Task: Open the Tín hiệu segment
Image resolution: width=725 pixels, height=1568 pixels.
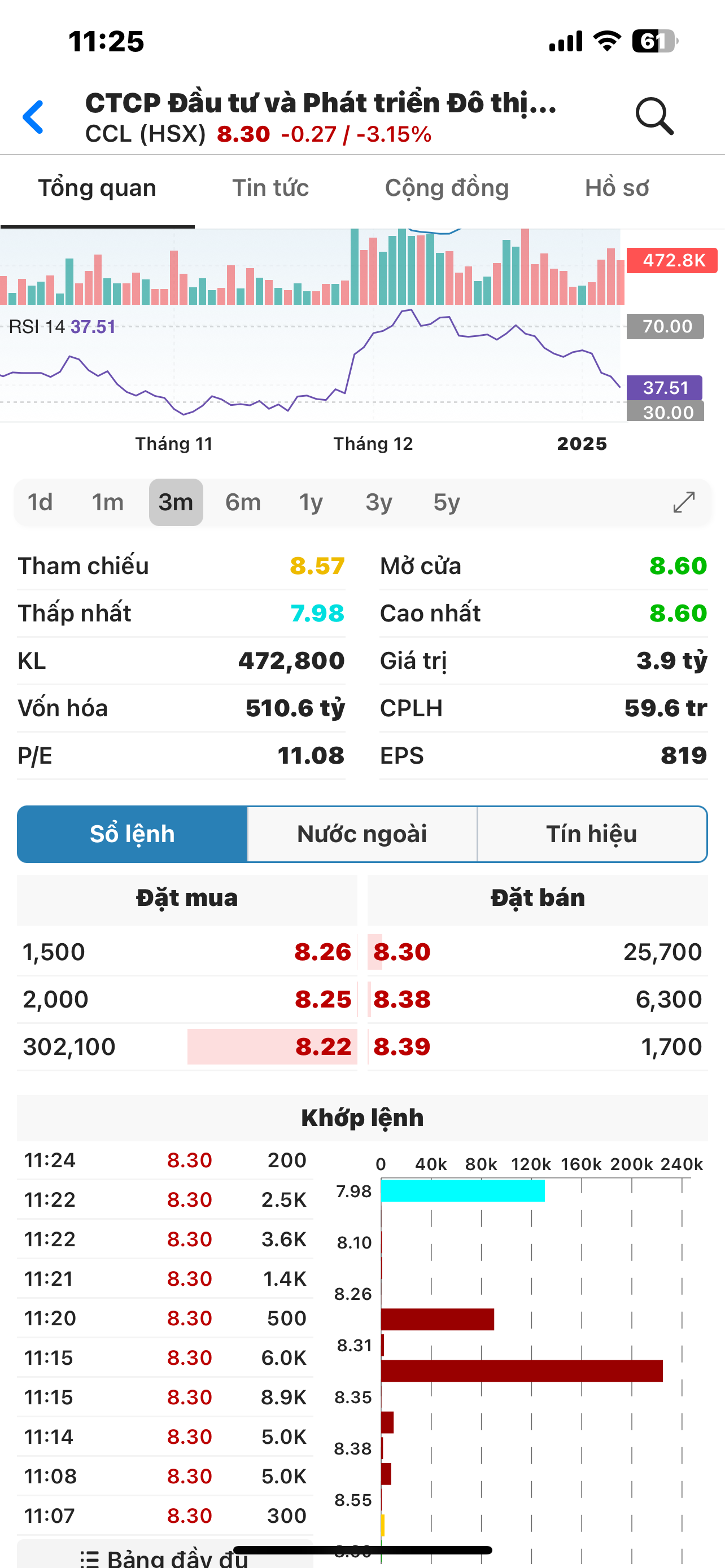Action: click(x=592, y=834)
